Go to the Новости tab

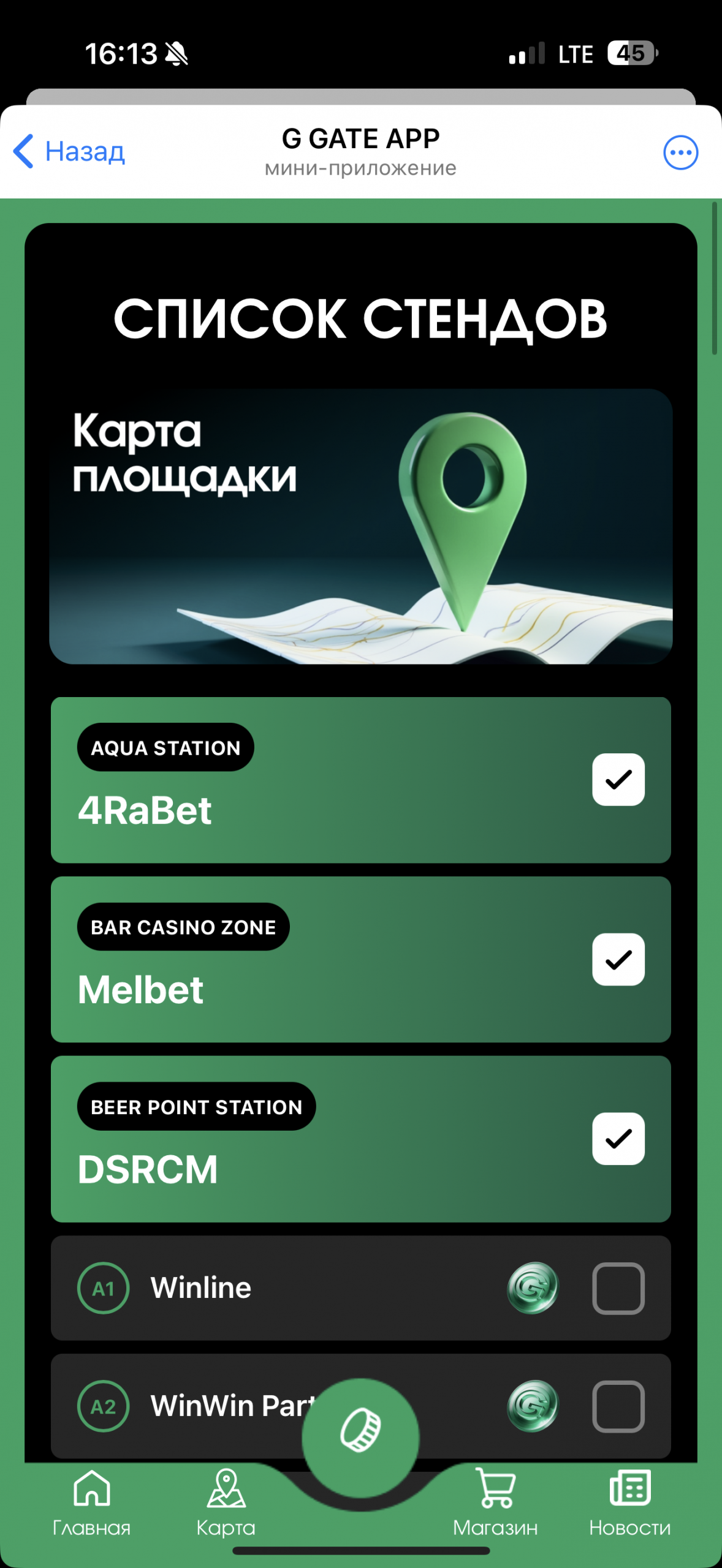(629, 1504)
